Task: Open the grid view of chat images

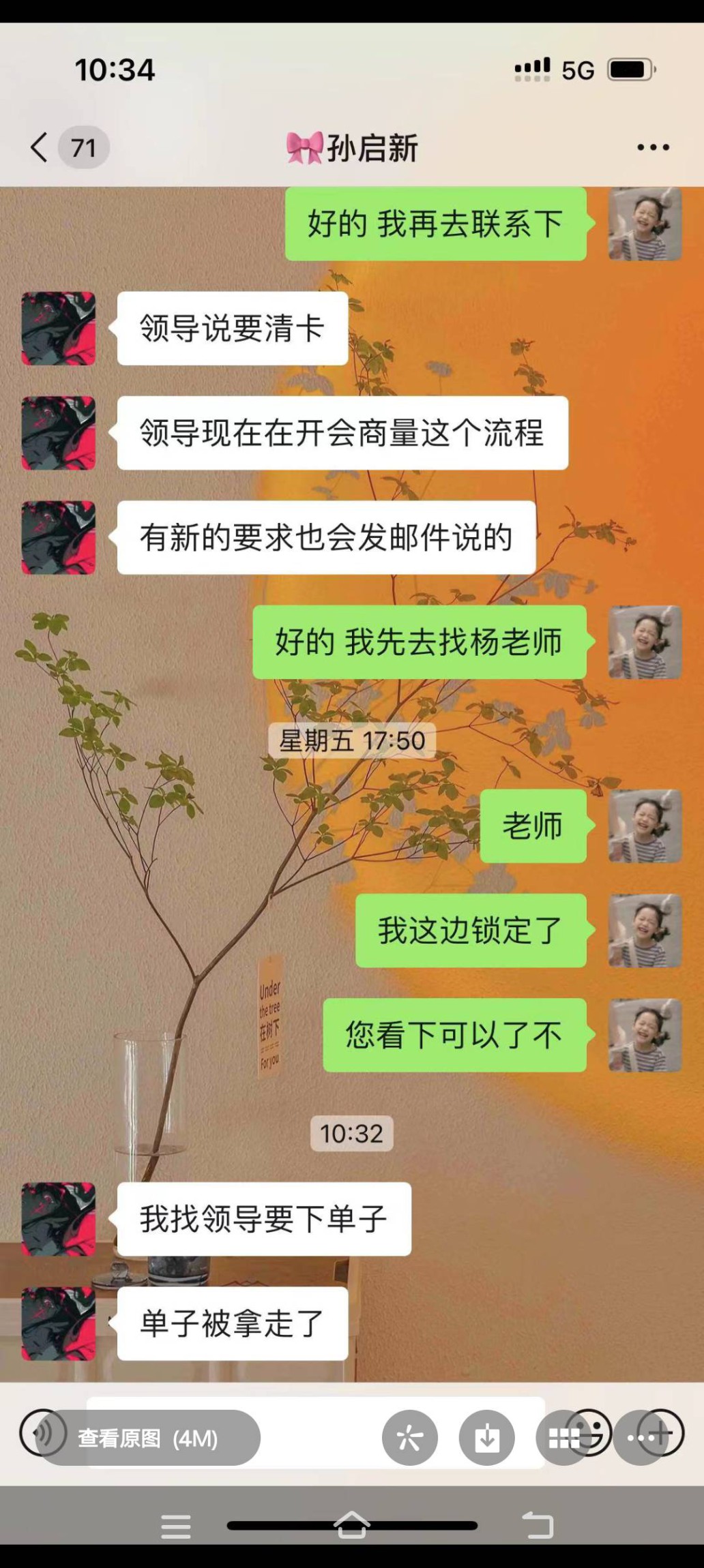Action: click(x=563, y=1438)
